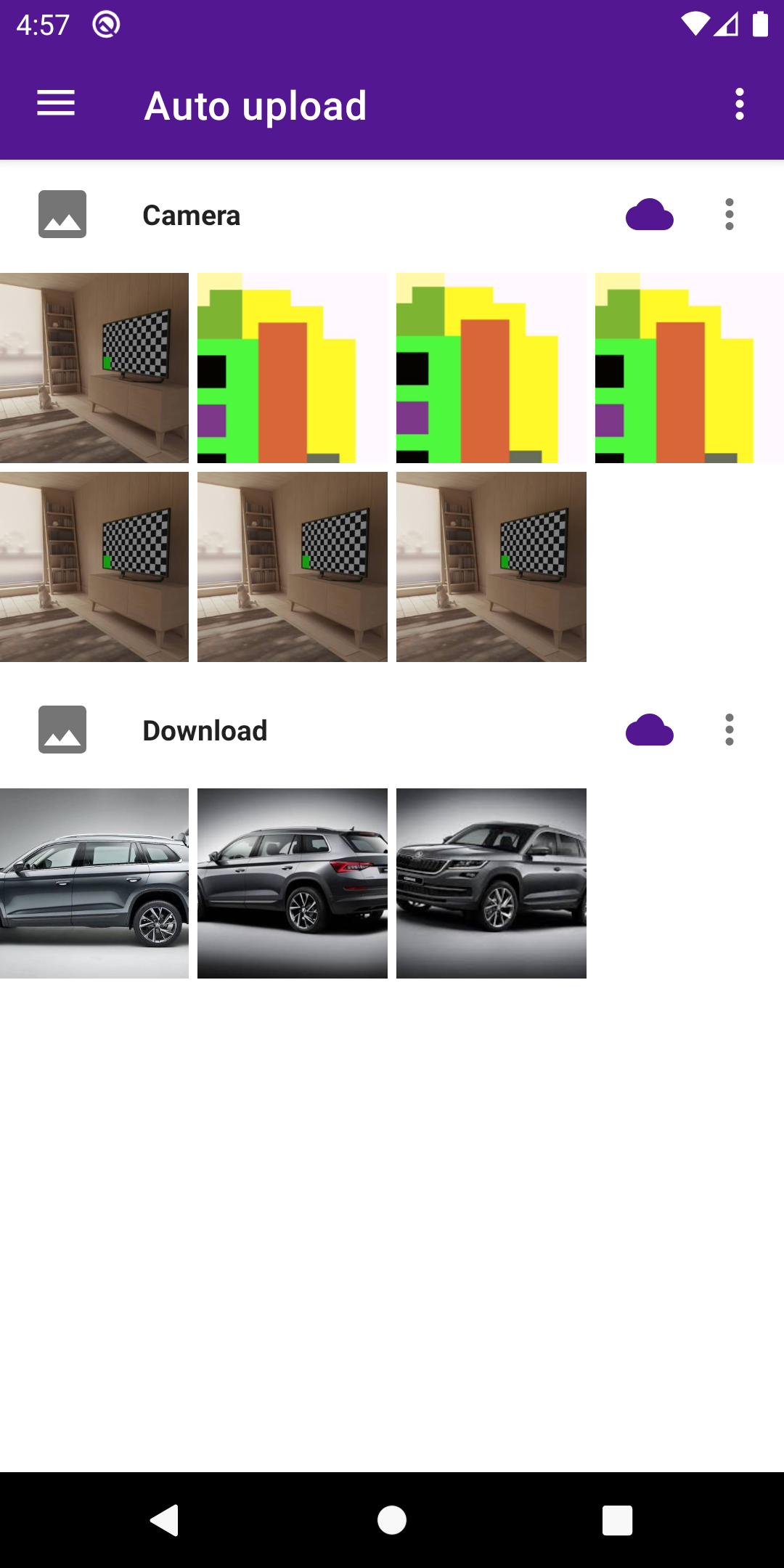Open the app bar overflow menu

[739, 104]
